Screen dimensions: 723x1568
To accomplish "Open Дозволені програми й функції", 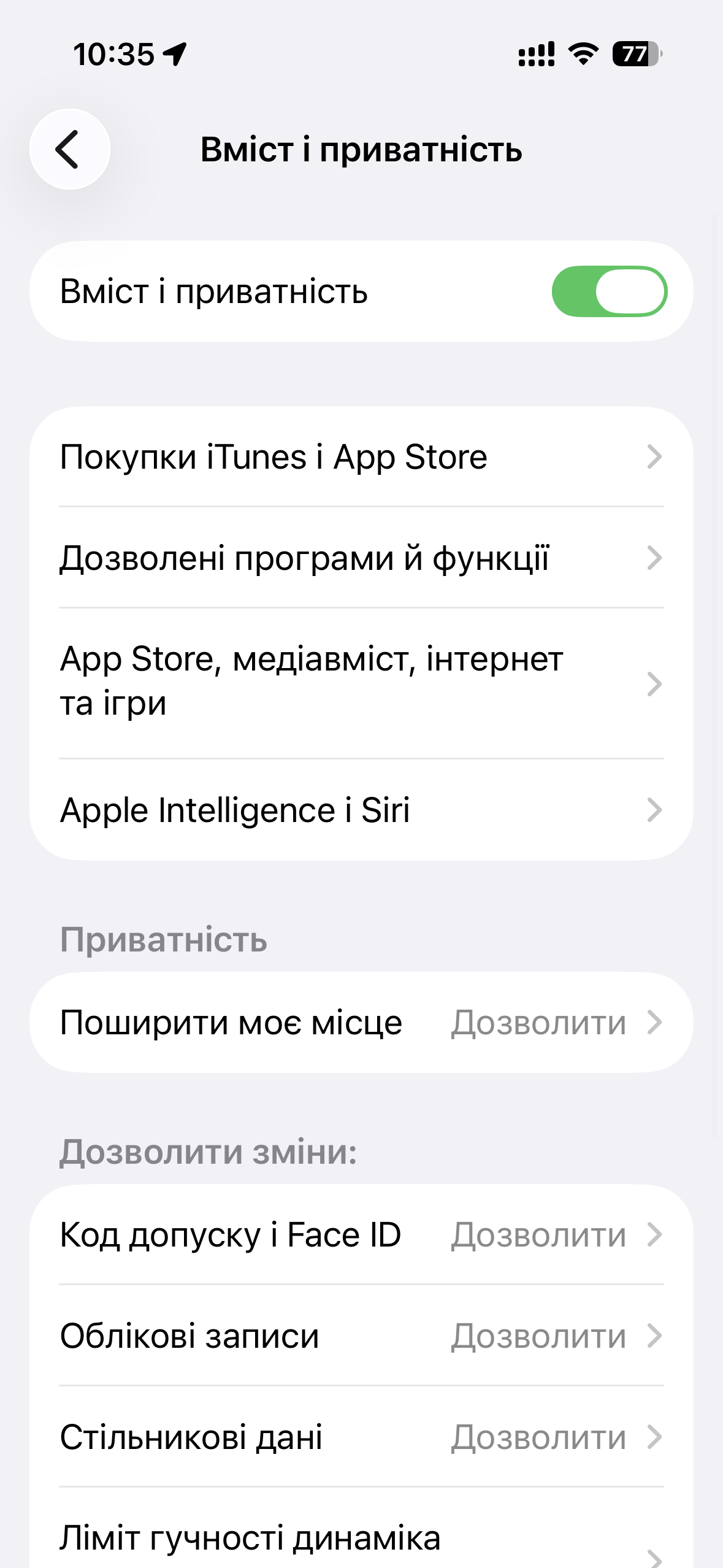I will pos(361,558).
